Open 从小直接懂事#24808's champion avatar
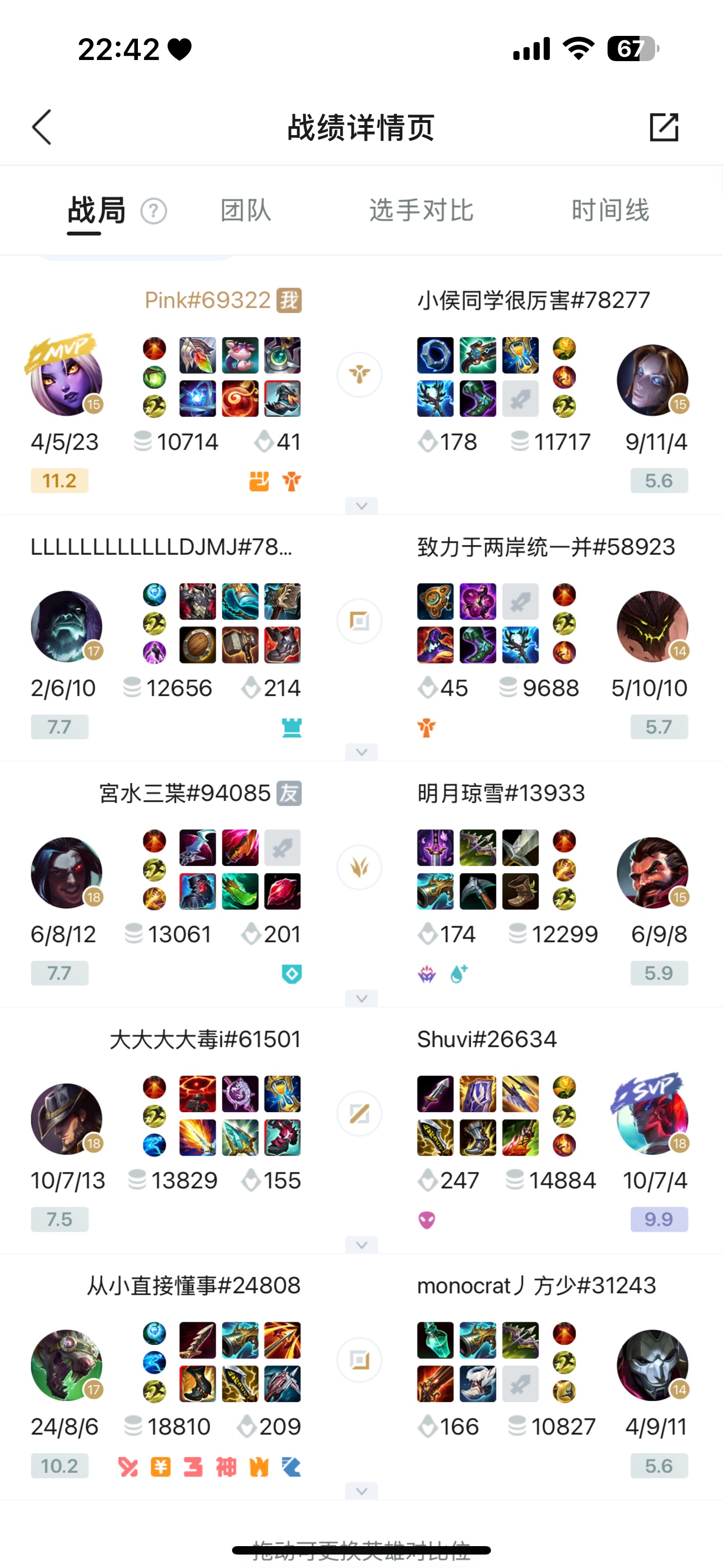The width and height of the screenshot is (723, 1568). coord(67,1366)
